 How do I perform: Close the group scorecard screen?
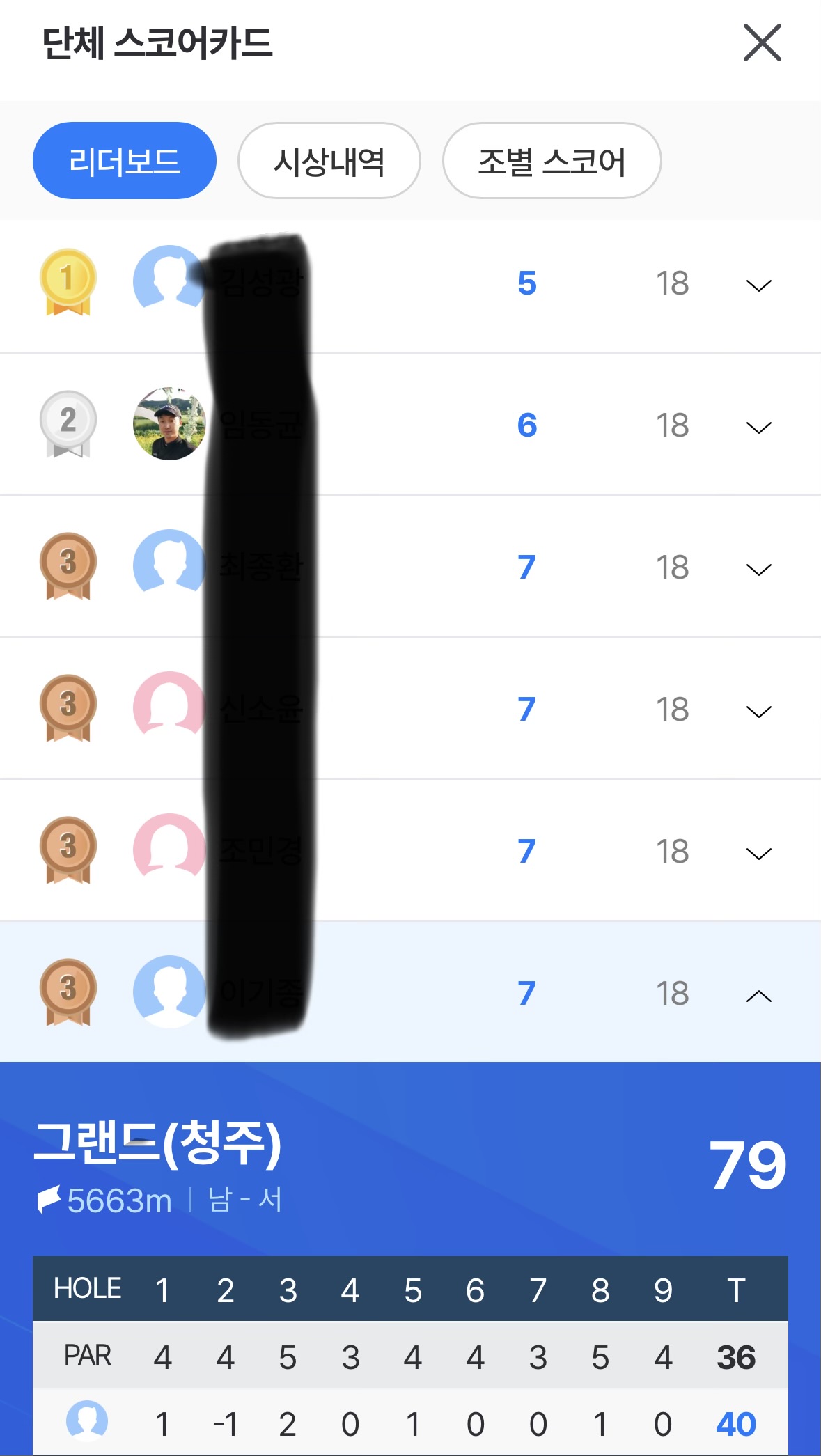(762, 43)
